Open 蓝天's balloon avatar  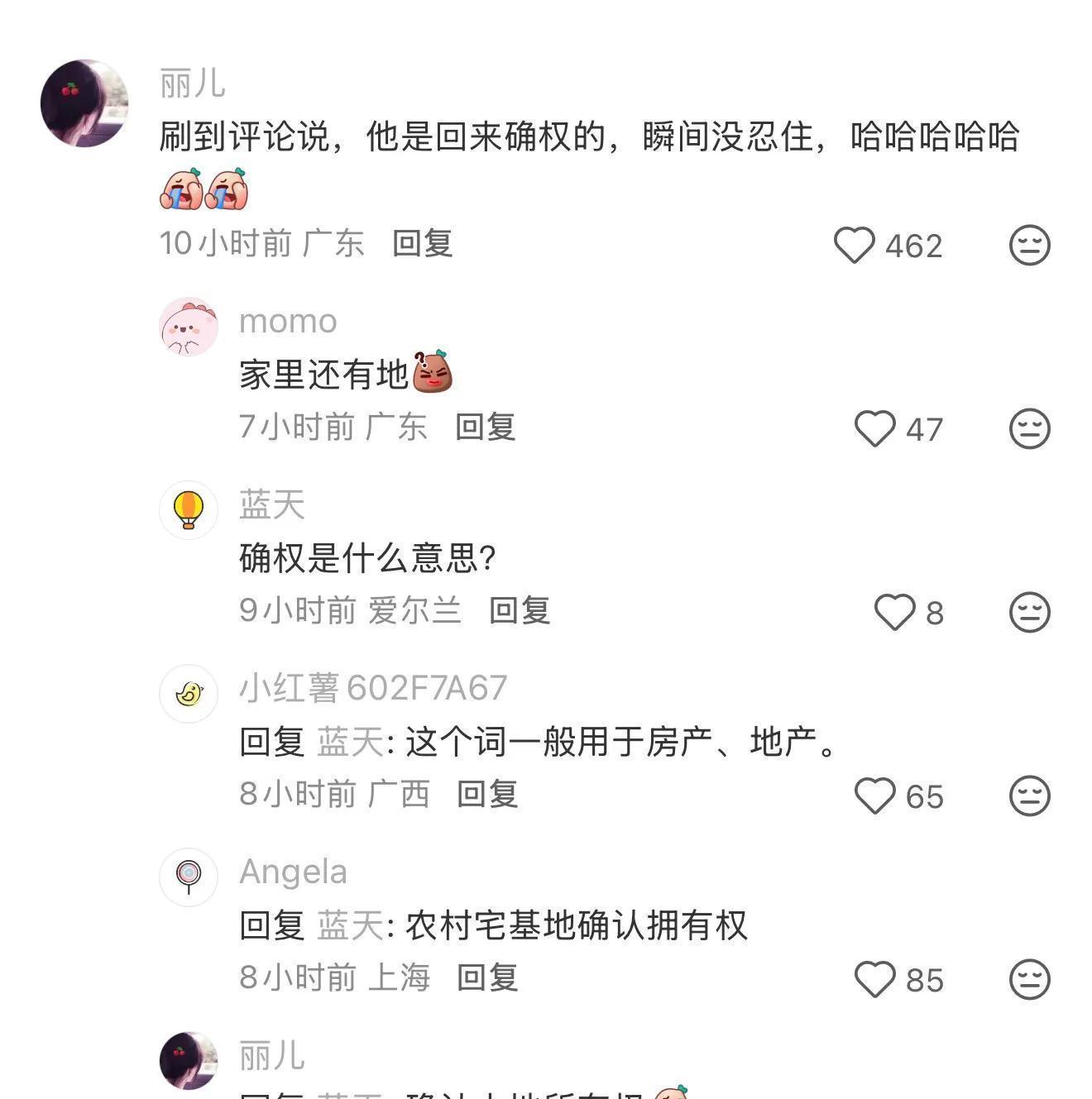189,510
